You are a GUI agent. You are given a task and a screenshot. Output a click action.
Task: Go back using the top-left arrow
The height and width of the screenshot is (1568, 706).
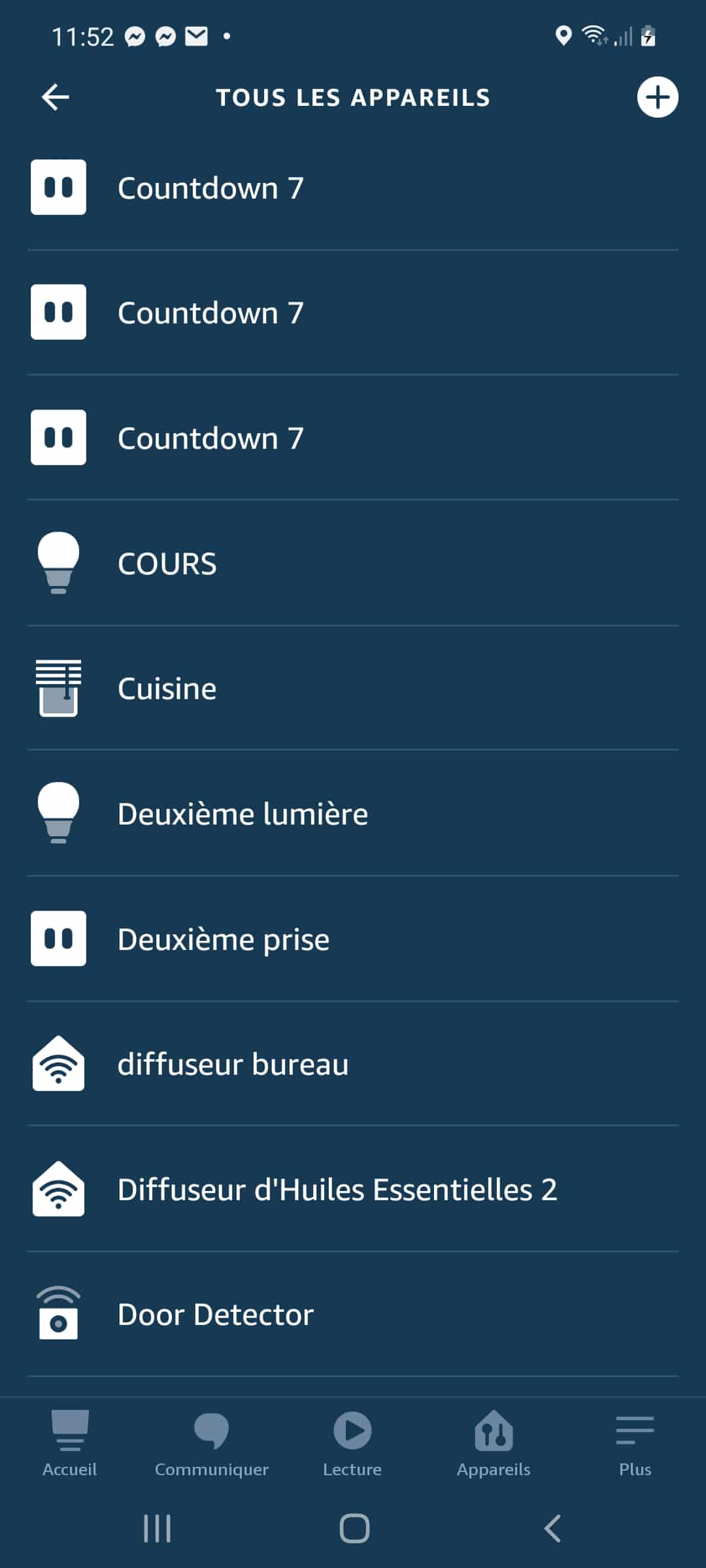click(x=56, y=97)
